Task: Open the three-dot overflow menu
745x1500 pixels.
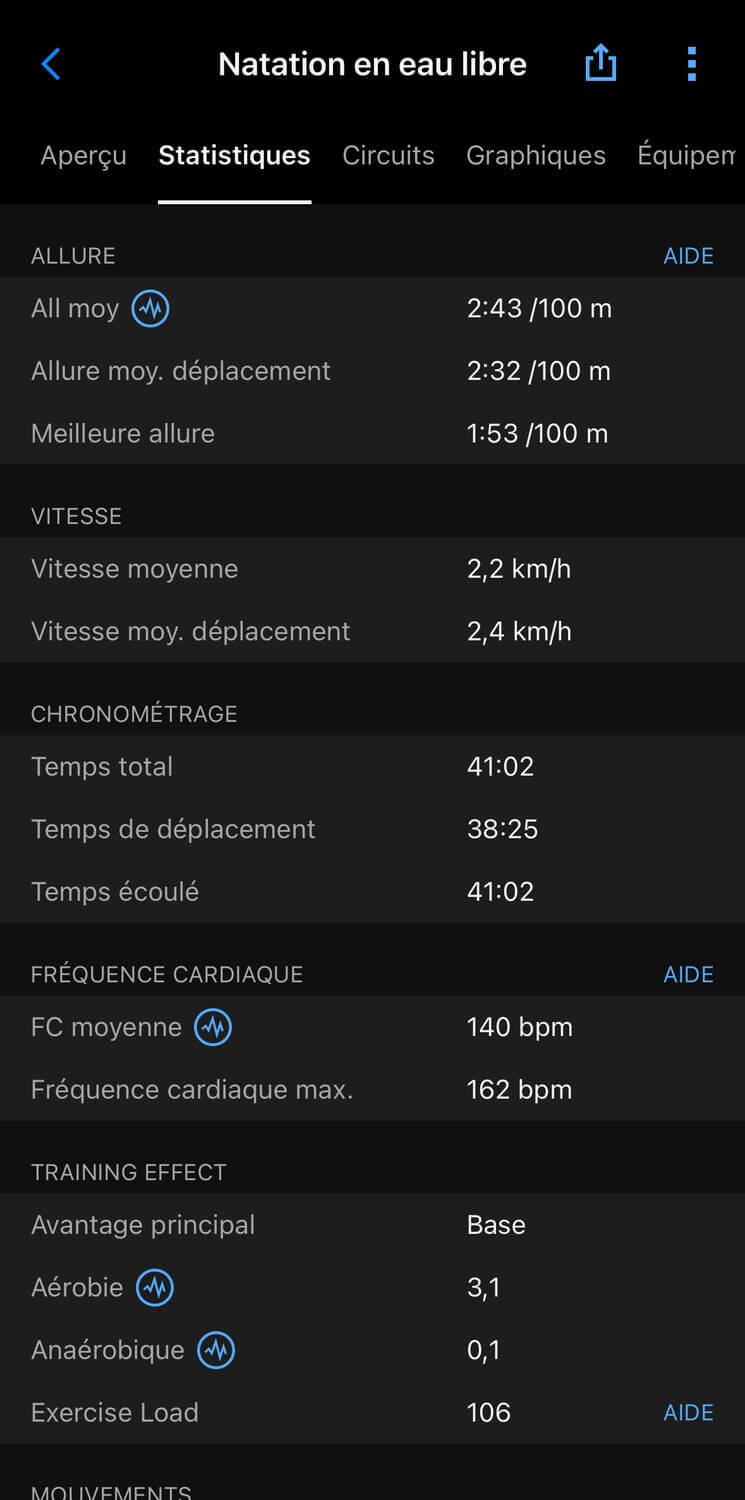Action: pyautogui.click(x=691, y=64)
